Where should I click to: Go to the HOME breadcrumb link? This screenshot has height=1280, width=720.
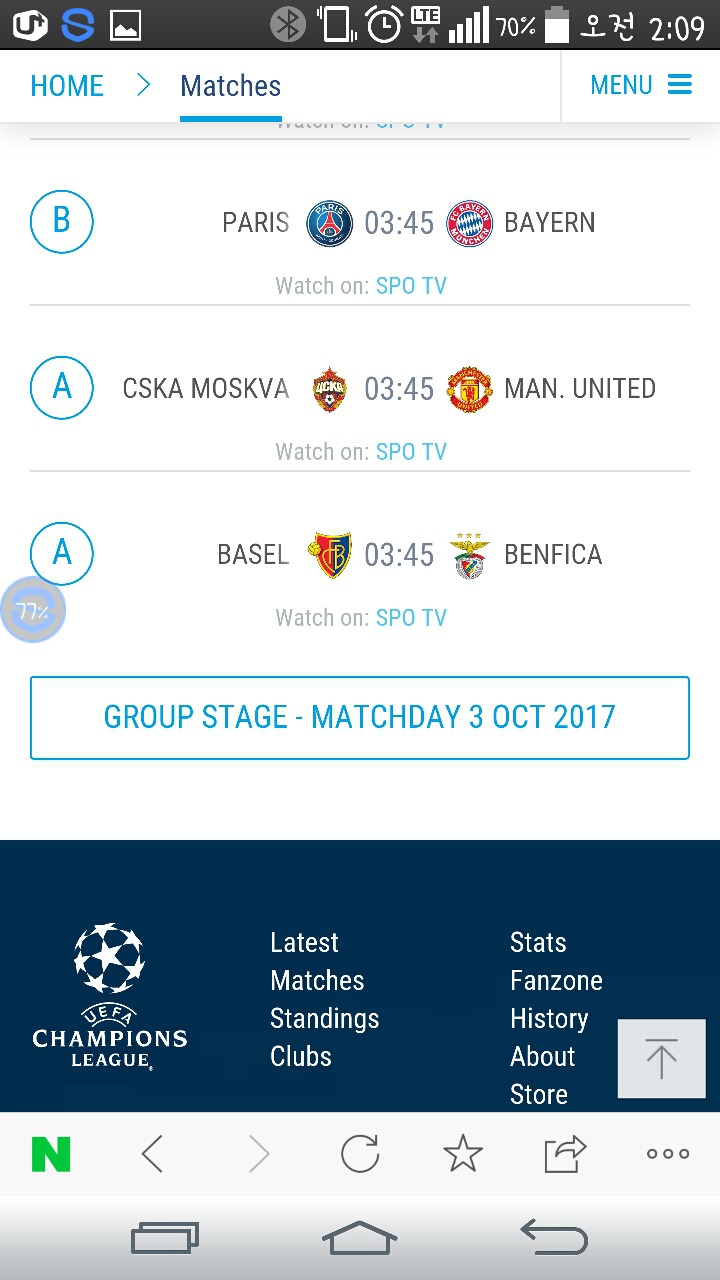tap(67, 86)
